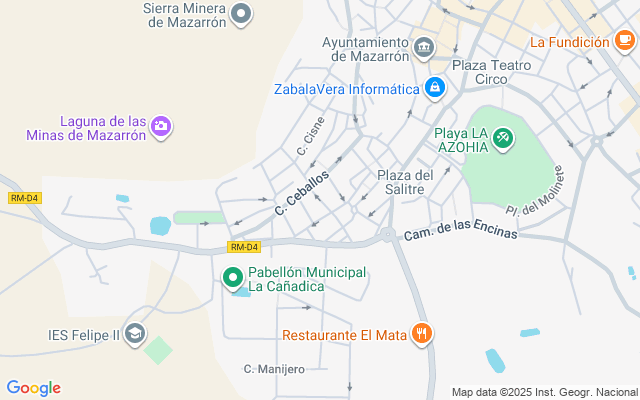Image resolution: width=640 pixels, height=400 pixels.
Task: Tap the ZabalaVera Informática shop pin
Action: coord(435,88)
